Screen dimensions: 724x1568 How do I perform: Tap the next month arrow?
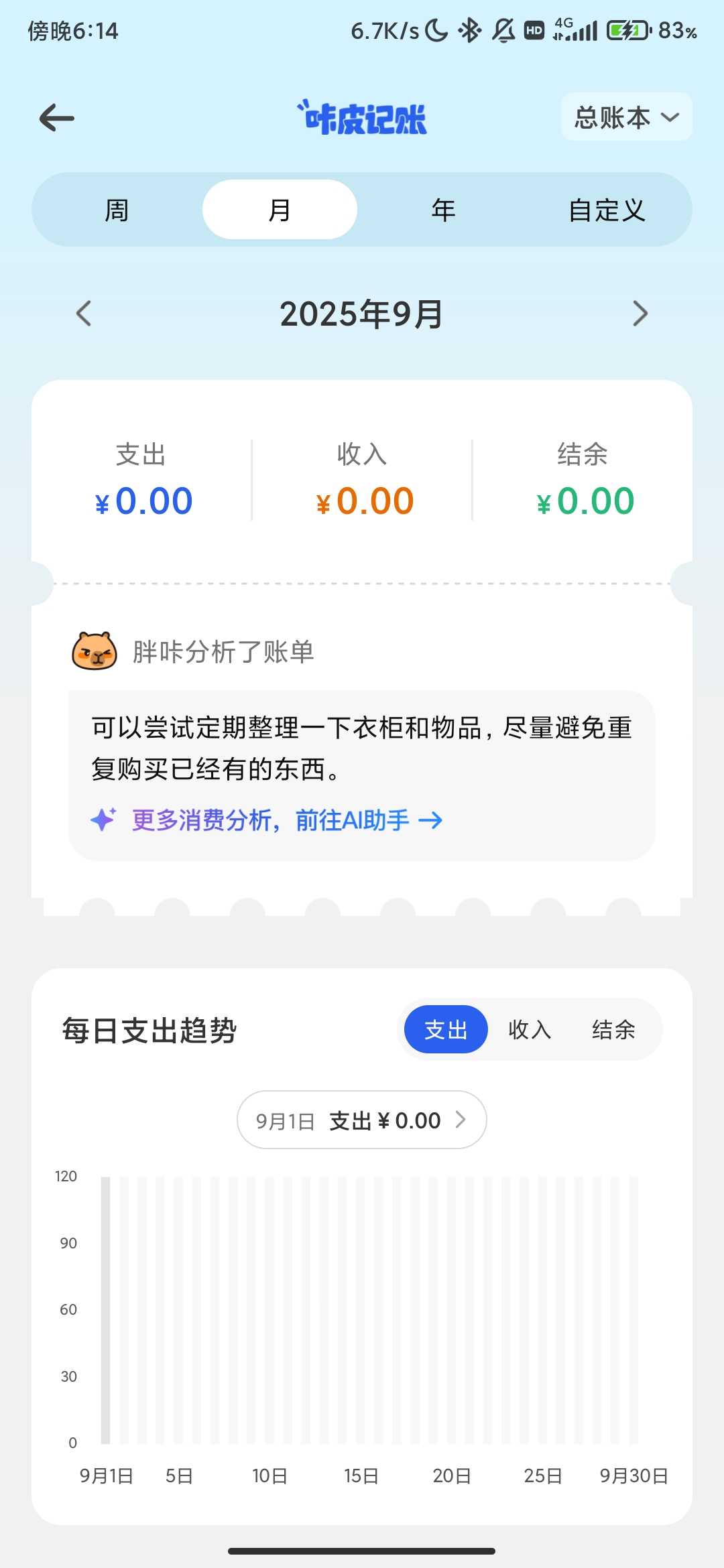pyautogui.click(x=641, y=314)
